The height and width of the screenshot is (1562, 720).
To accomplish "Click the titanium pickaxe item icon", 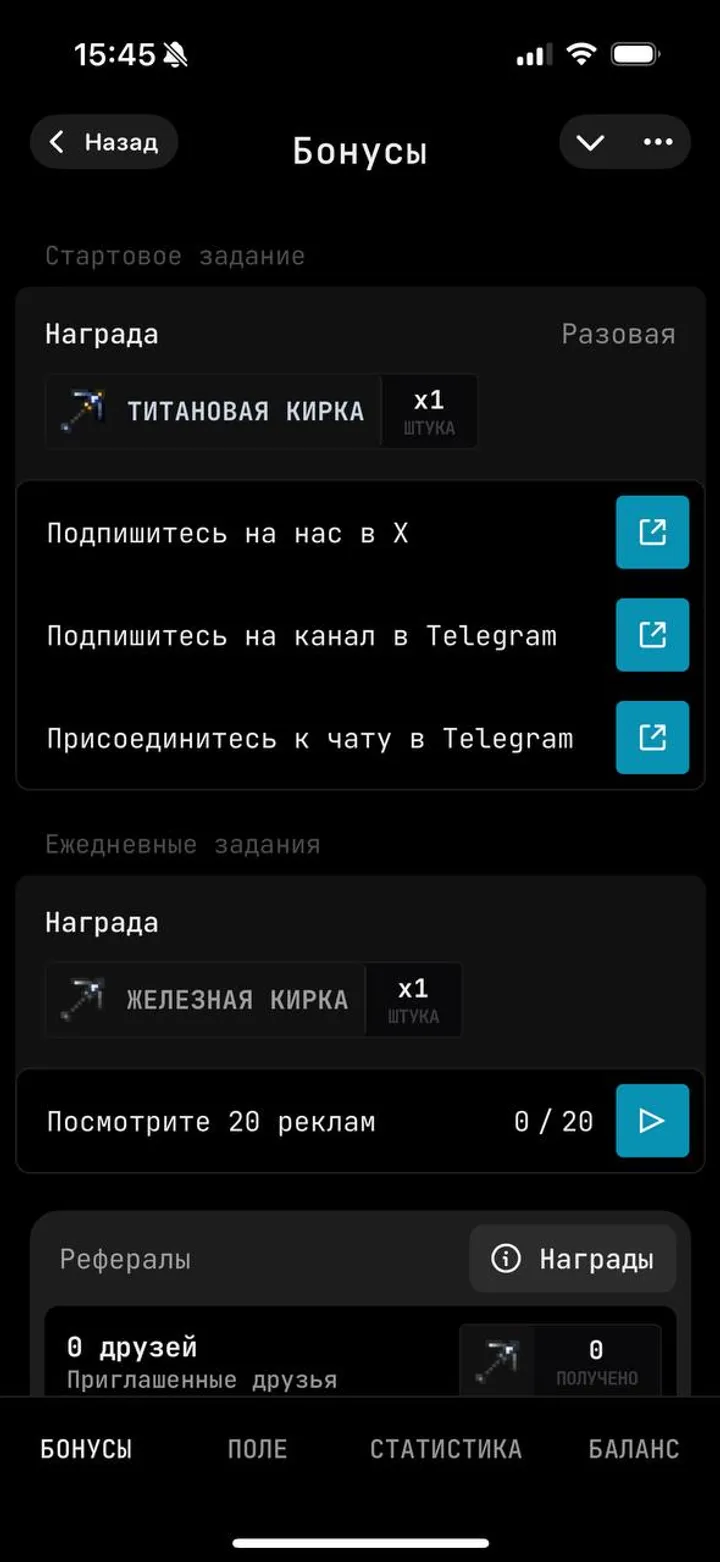I will pyautogui.click(x=84, y=410).
